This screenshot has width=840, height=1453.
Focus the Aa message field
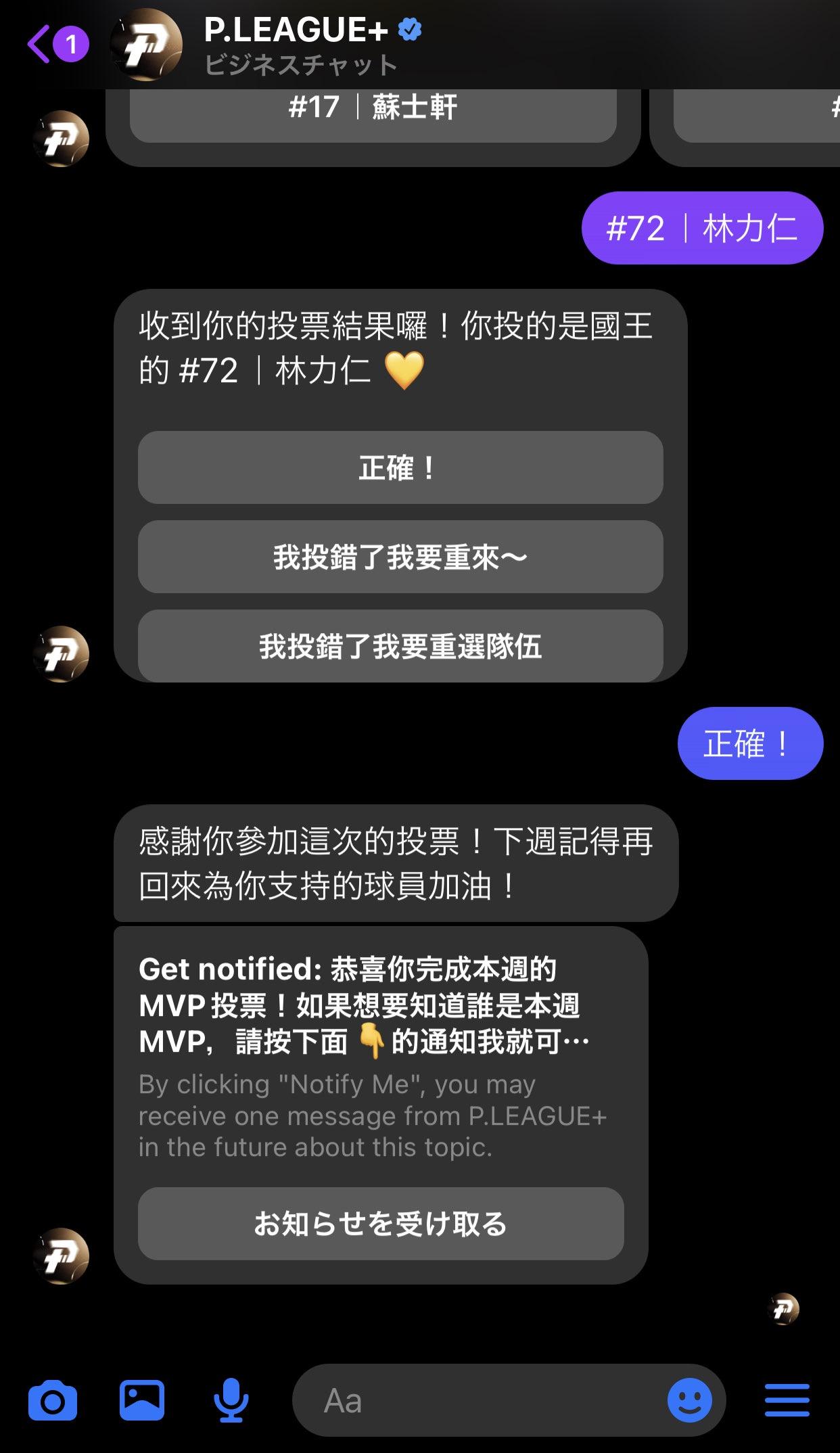pyautogui.click(x=473, y=1400)
